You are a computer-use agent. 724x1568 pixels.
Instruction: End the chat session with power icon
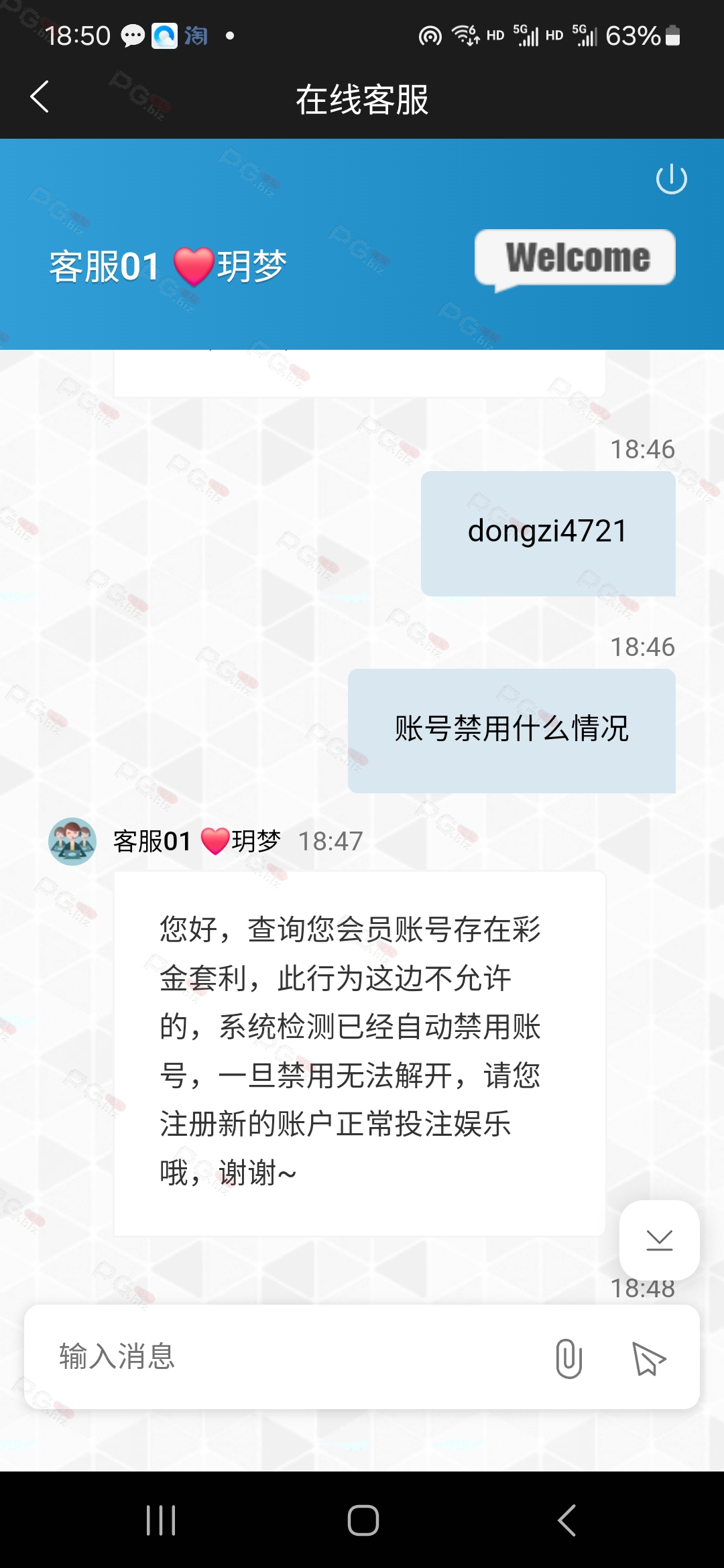point(671,179)
